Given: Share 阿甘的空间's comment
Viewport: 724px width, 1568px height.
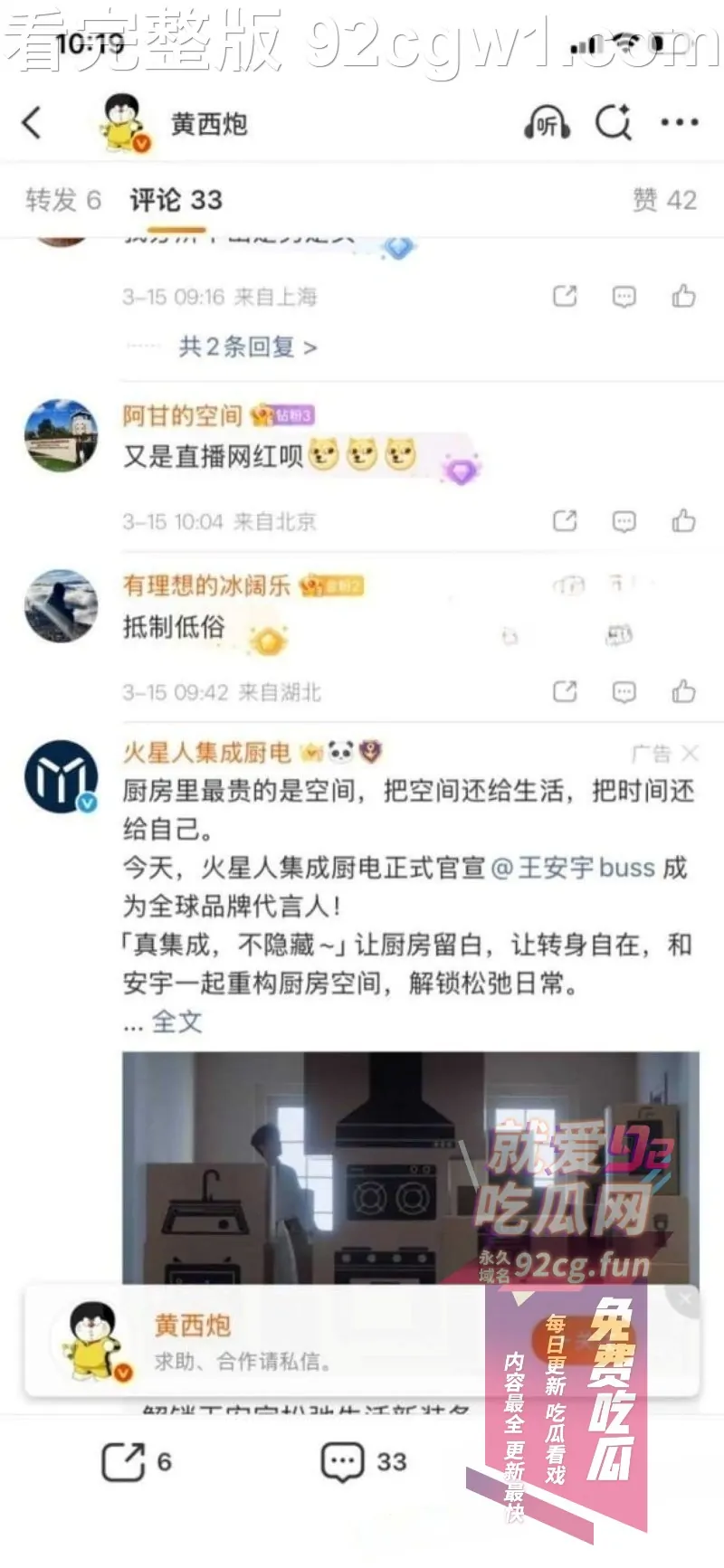Looking at the screenshot, I should point(565,520).
